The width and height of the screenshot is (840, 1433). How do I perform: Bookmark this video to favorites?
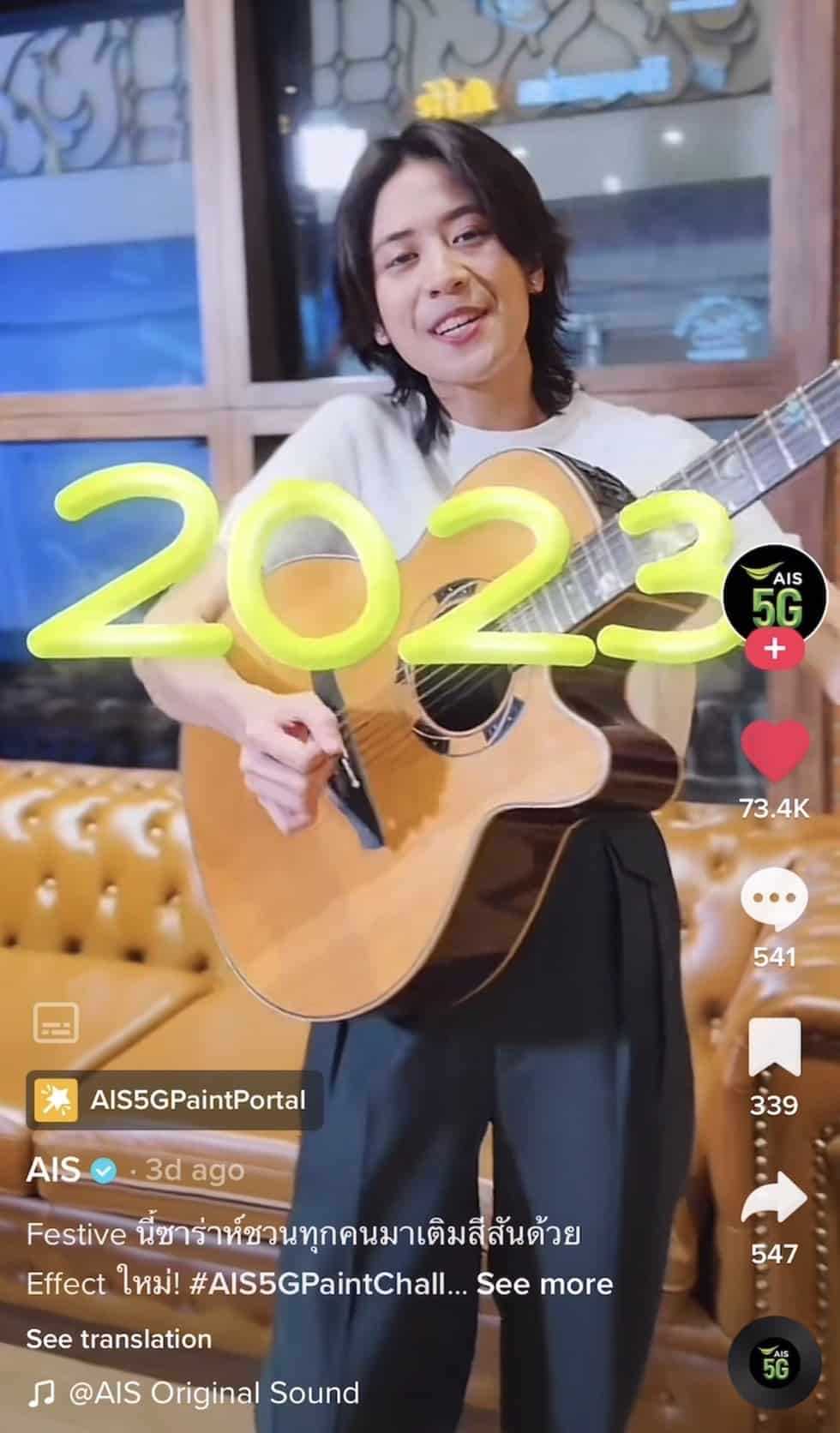tap(775, 1047)
